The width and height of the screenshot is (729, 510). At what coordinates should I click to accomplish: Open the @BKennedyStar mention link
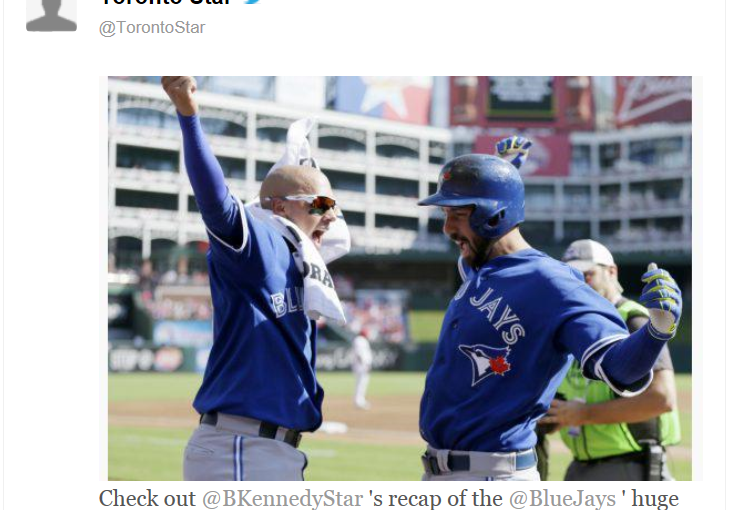click(x=282, y=497)
